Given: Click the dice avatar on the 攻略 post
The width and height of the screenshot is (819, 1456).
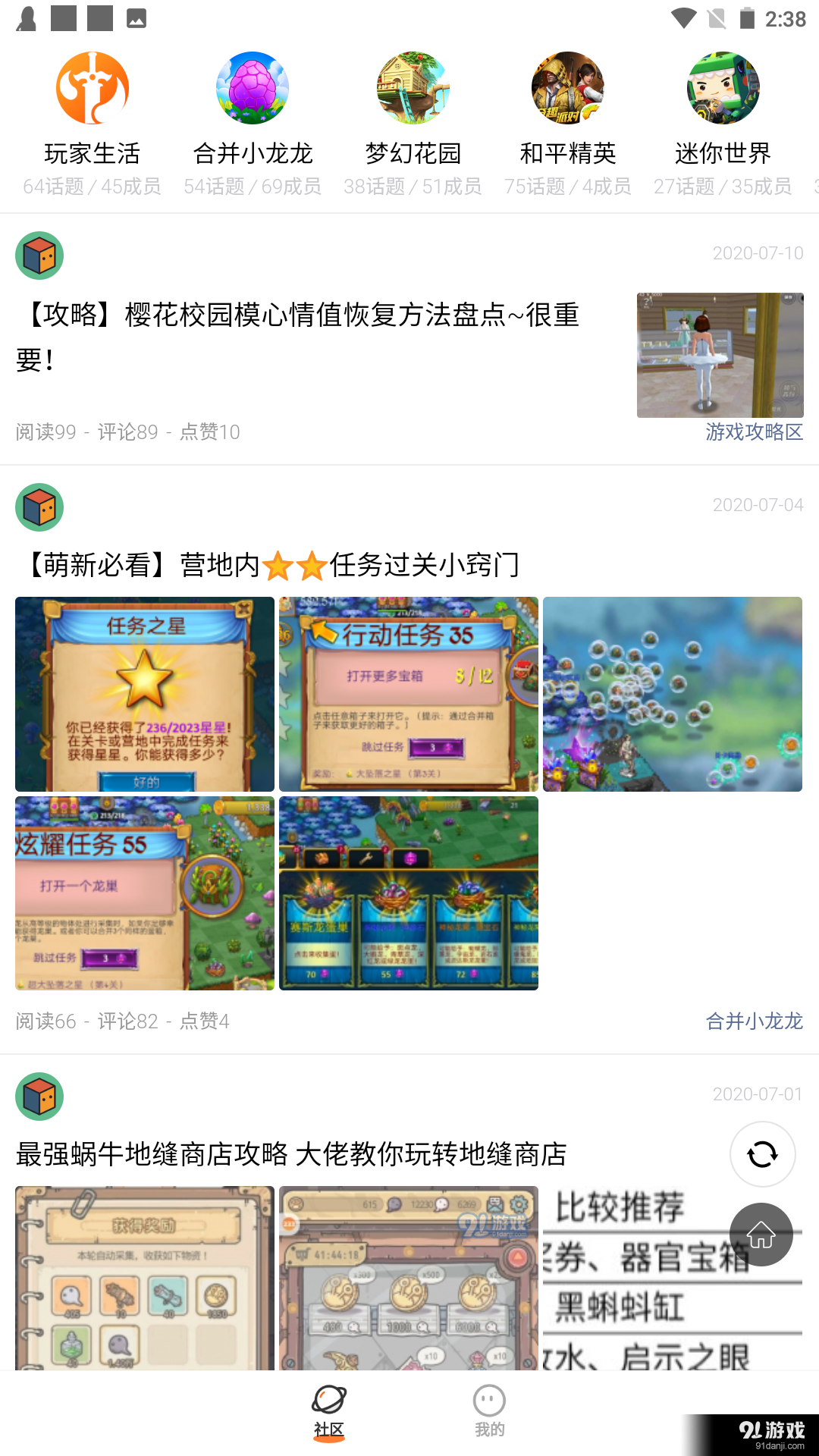Looking at the screenshot, I should (x=42, y=255).
